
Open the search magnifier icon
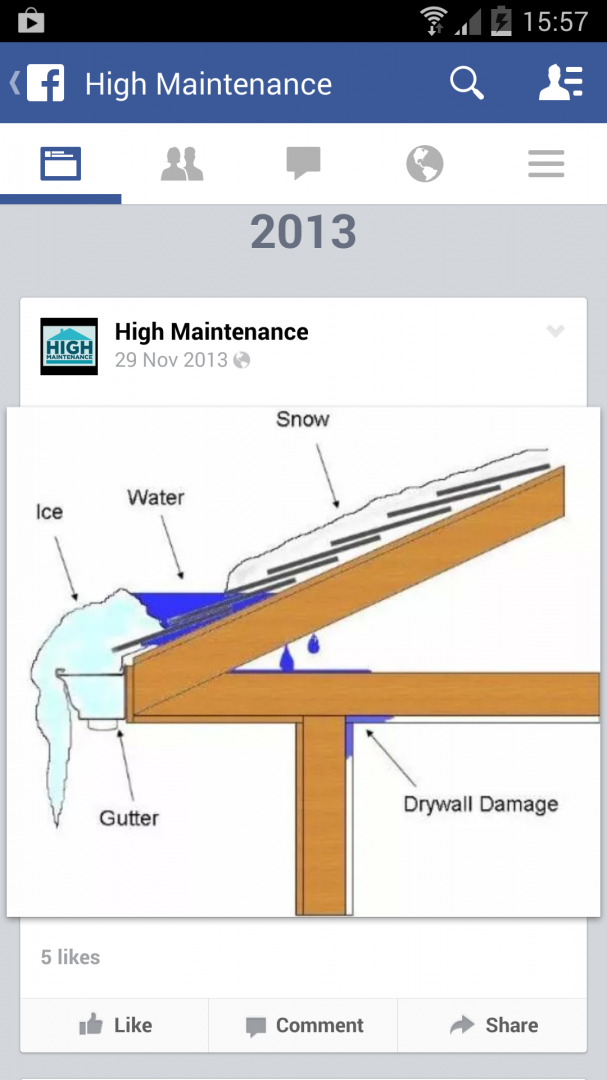pos(467,83)
